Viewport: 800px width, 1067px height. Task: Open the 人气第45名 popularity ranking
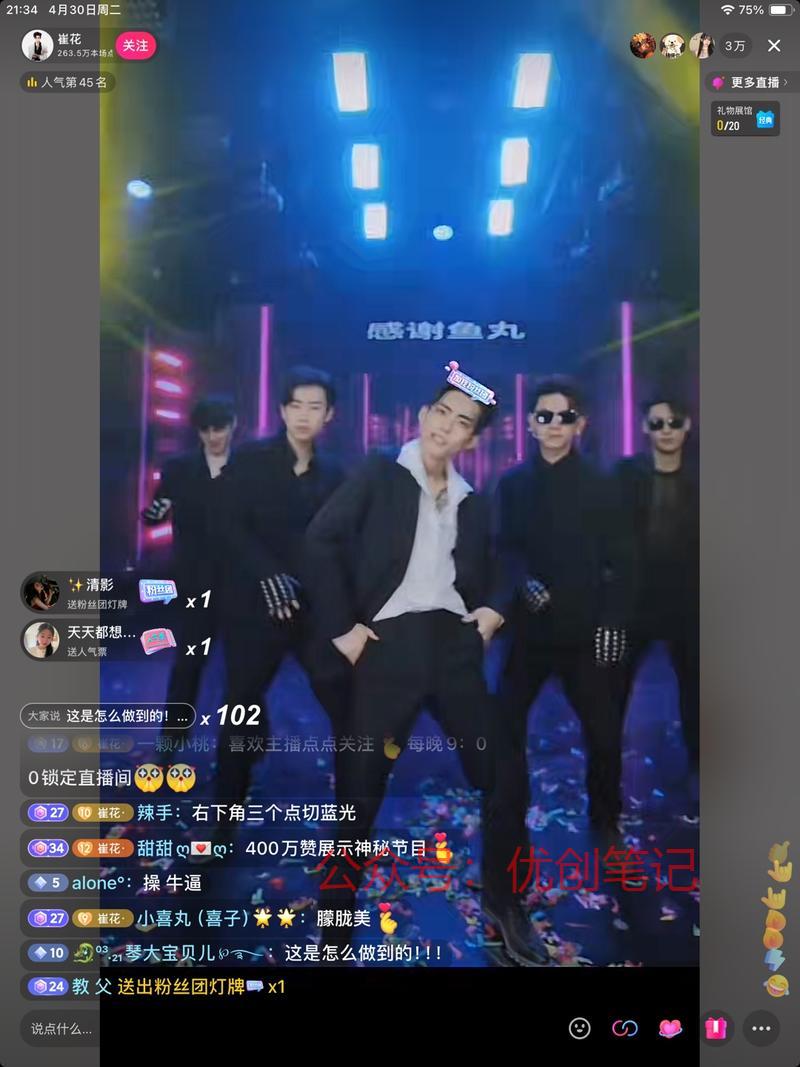(x=67, y=82)
